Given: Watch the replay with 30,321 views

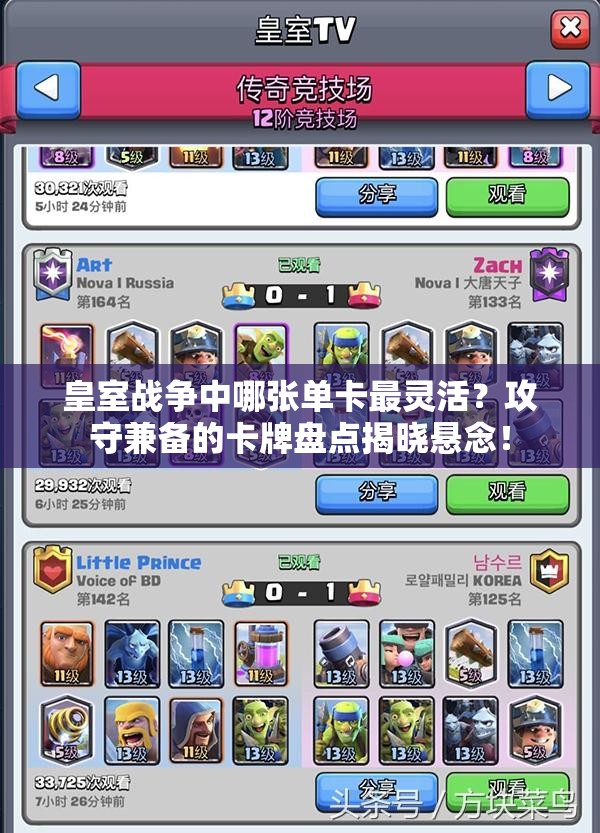Looking at the screenshot, I should (x=506, y=196).
